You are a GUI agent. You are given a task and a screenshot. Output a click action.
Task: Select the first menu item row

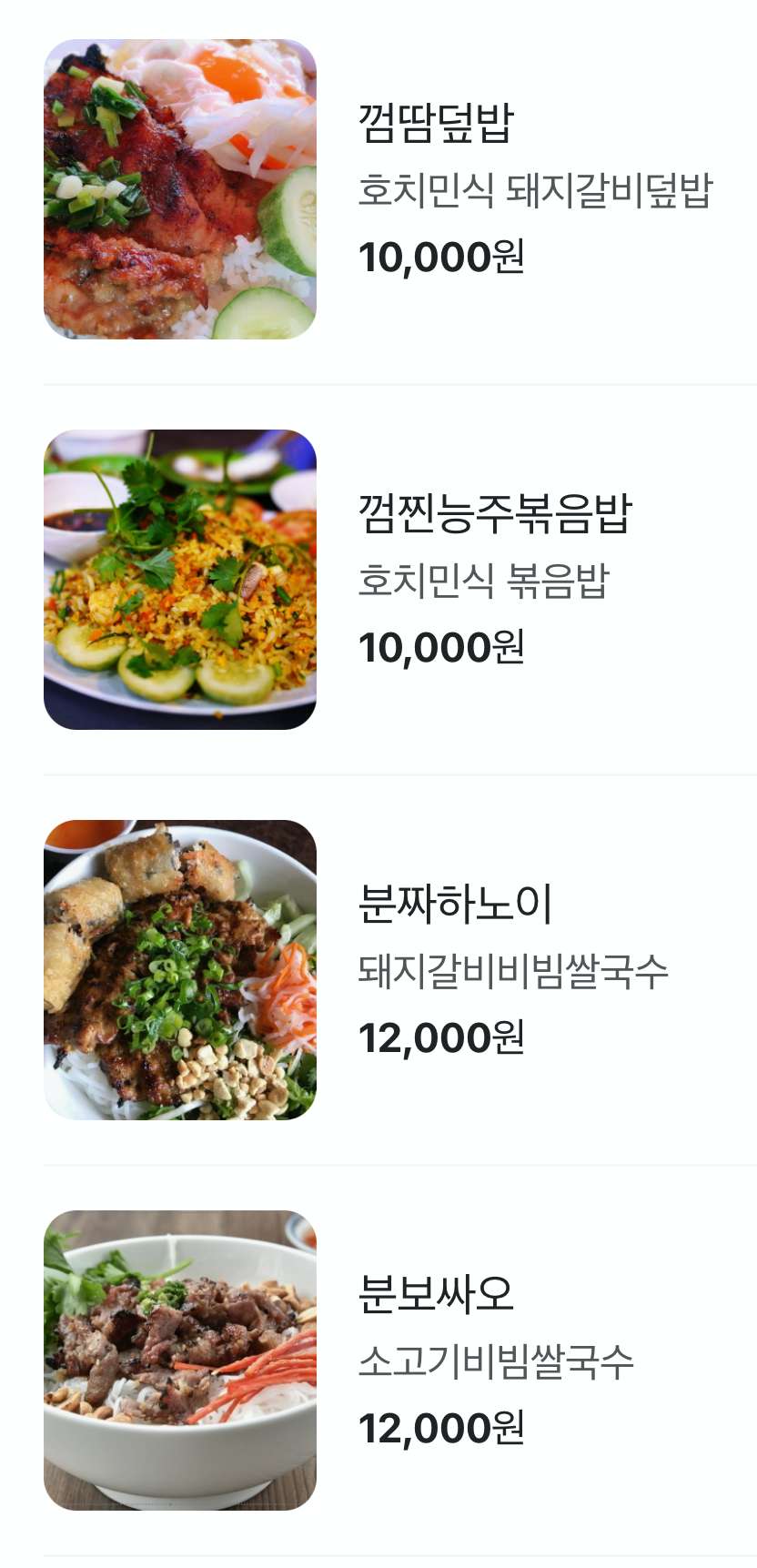tap(378, 187)
